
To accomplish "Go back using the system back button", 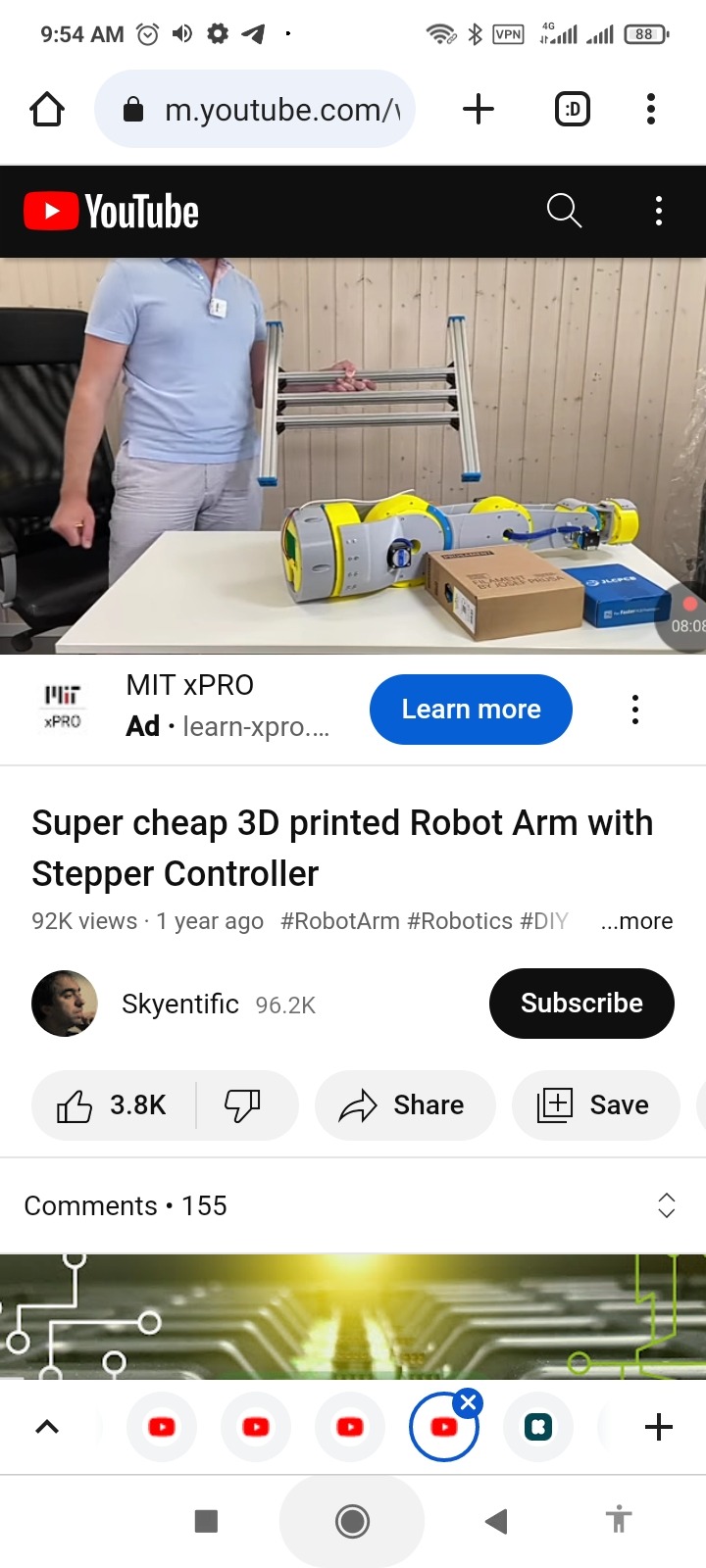I will 496,1521.
